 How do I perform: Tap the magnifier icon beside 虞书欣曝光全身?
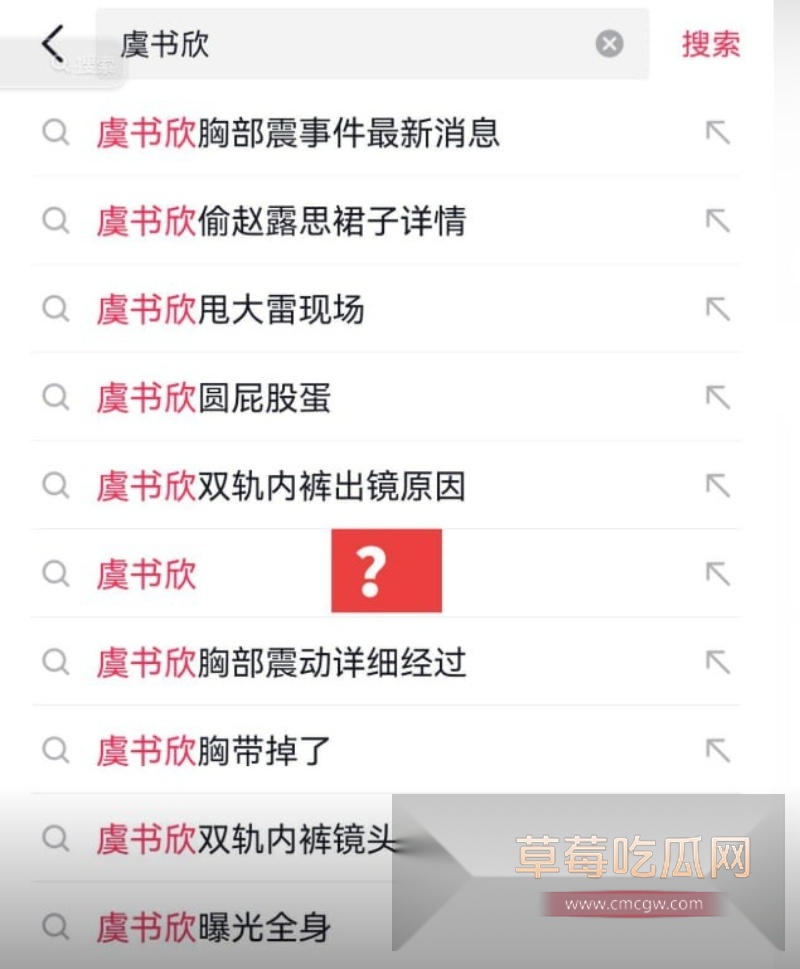coord(55,928)
